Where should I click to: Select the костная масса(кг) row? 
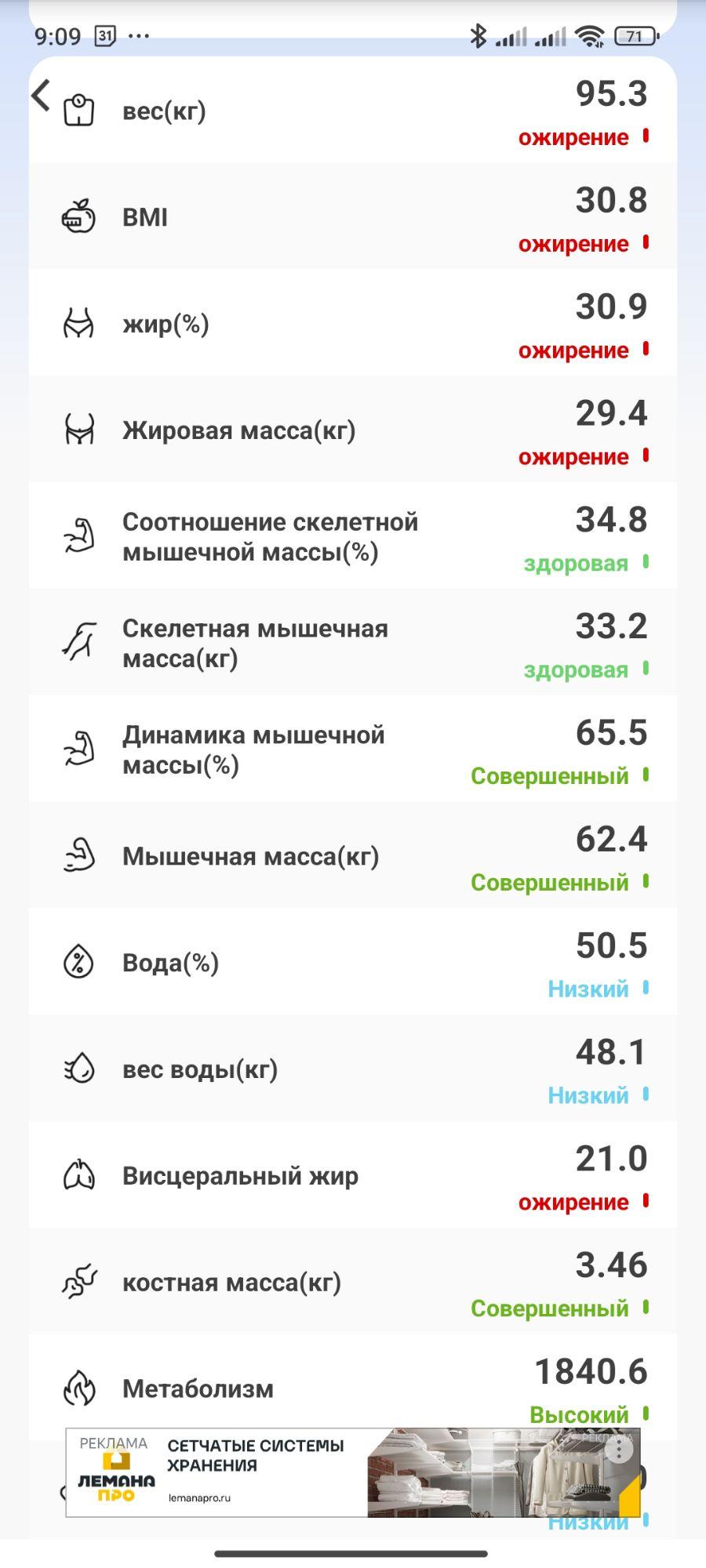(x=353, y=1282)
